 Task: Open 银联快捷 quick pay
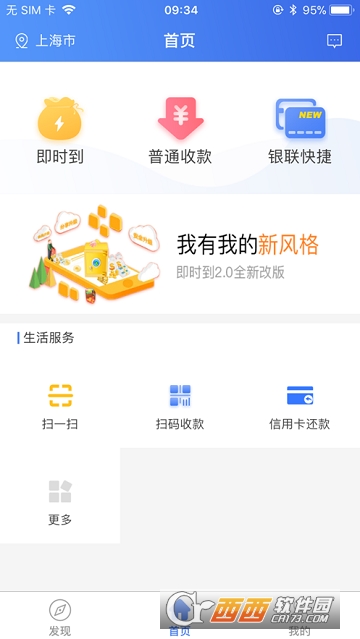pos(300,130)
